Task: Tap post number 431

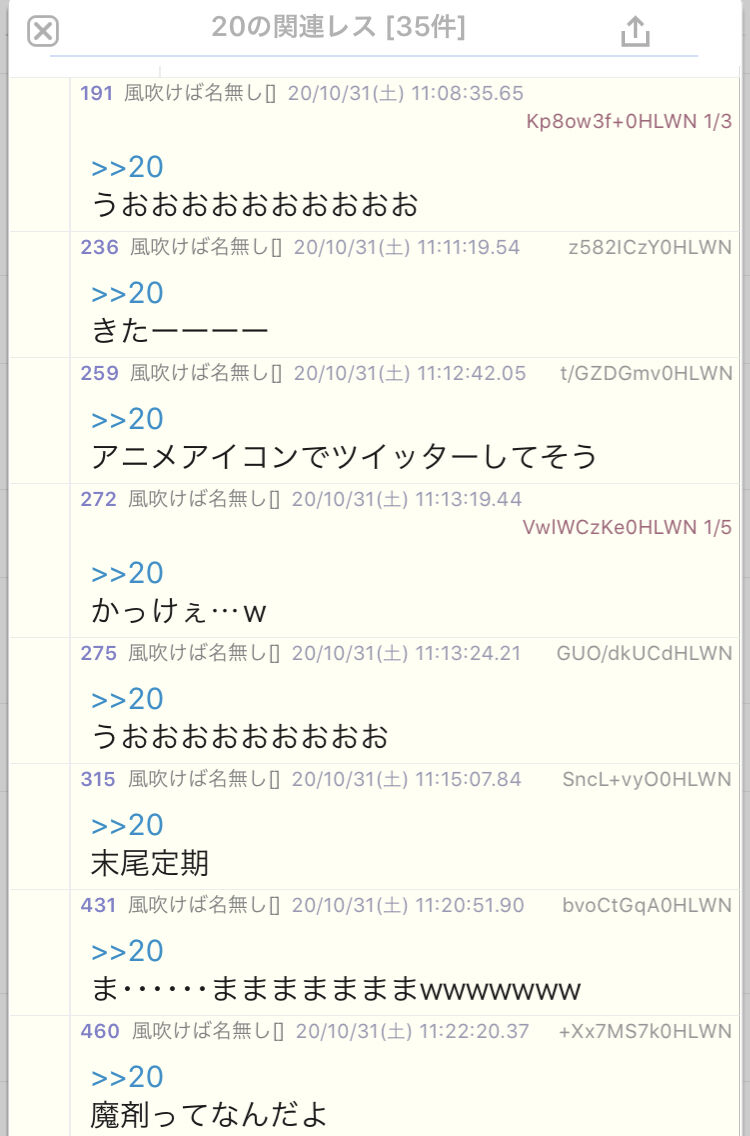Action: pyautogui.click(x=96, y=903)
